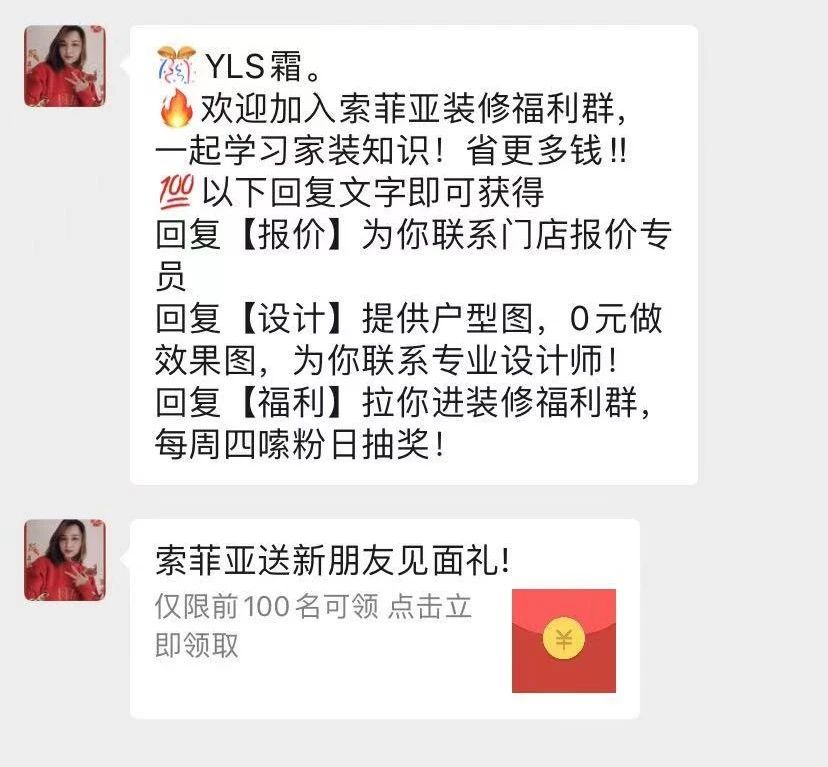Tap the sender avatar beside the YLS霜 welcome message
Viewport: 828px width, 767px height.
[x=65, y=66]
